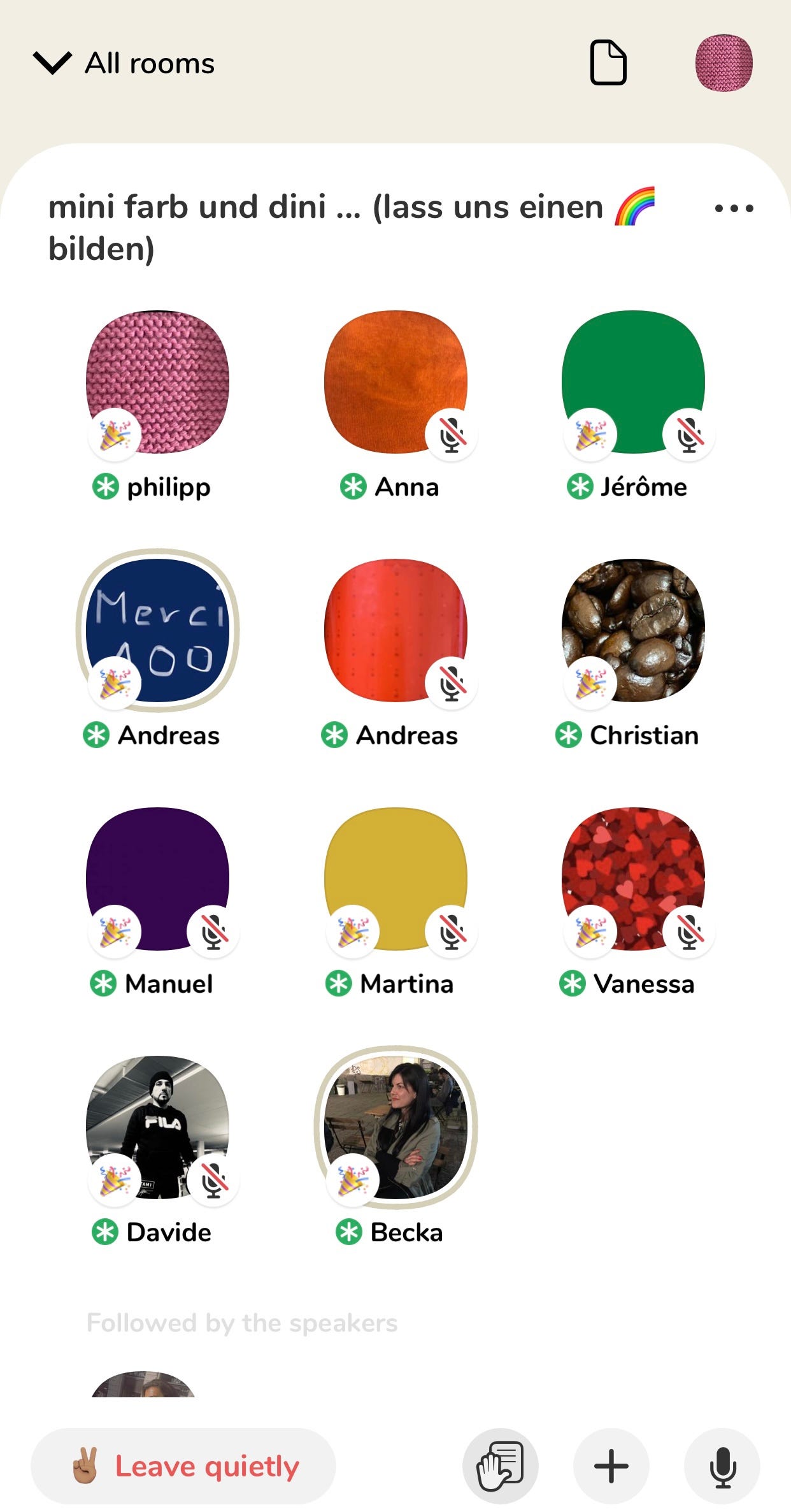Open Andreas with Merci avatar
The height and width of the screenshot is (1512, 791).
tap(157, 630)
